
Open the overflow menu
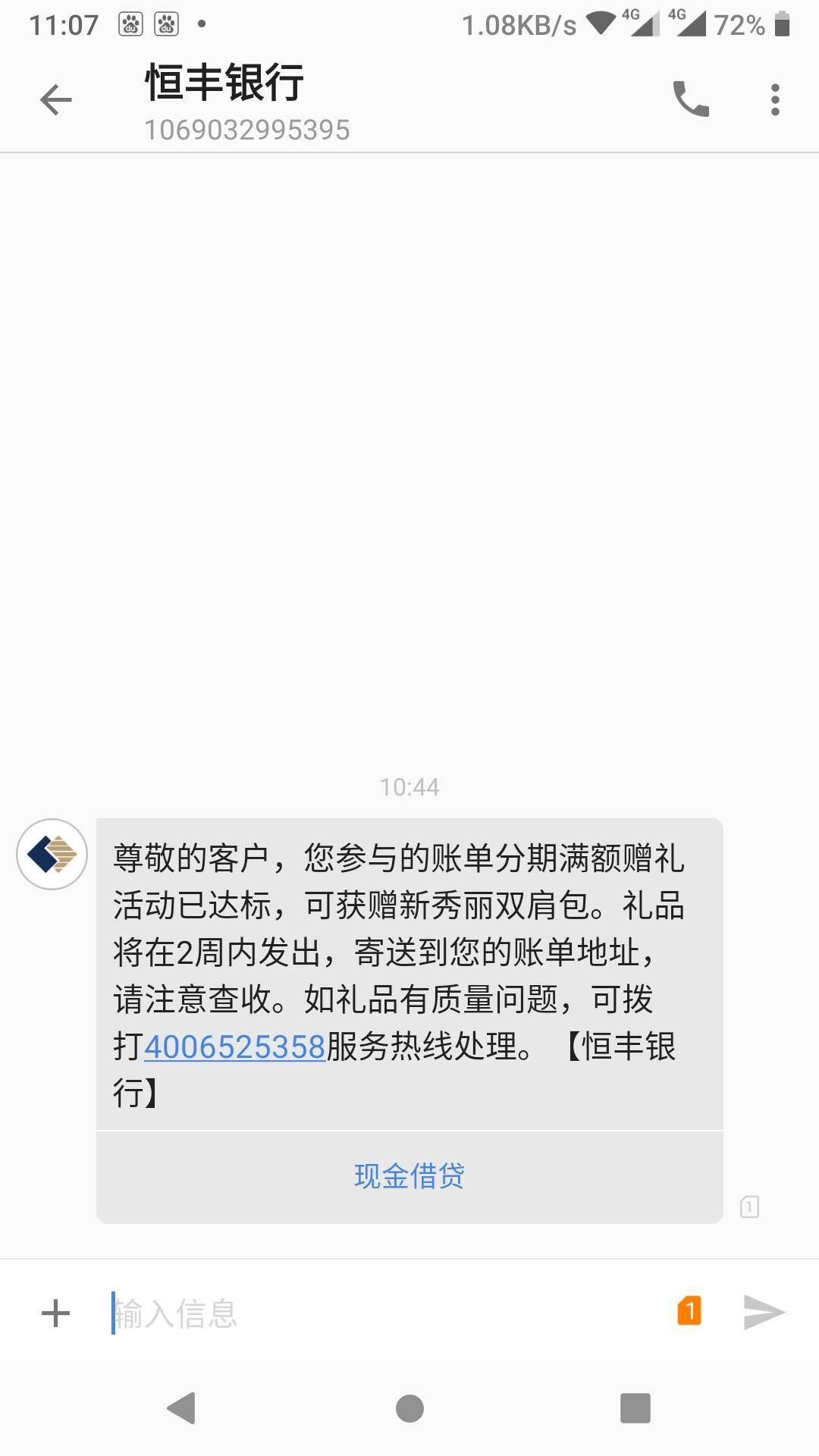pyautogui.click(x=774, y=99)
